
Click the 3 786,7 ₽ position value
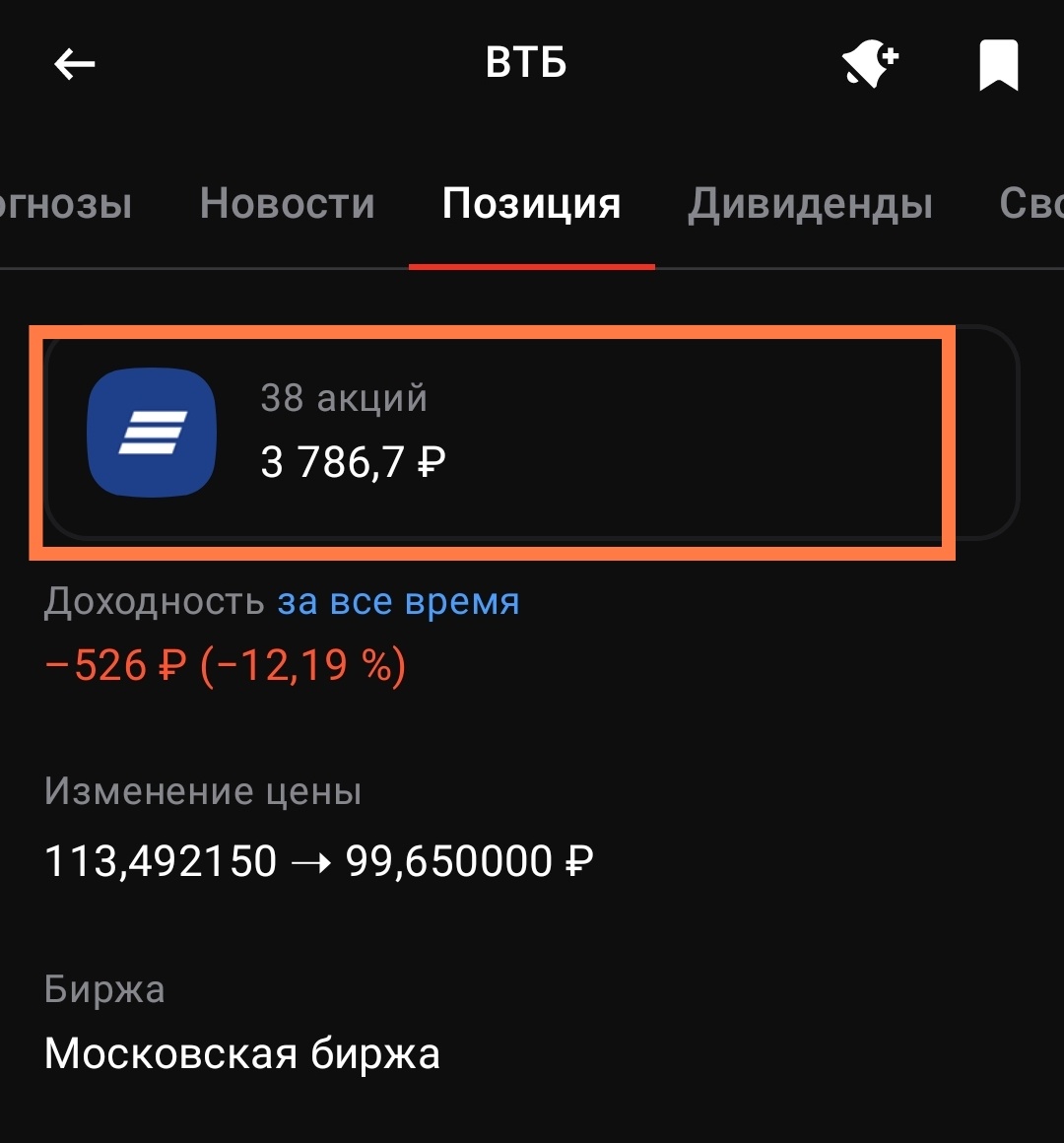click(352, 461)
